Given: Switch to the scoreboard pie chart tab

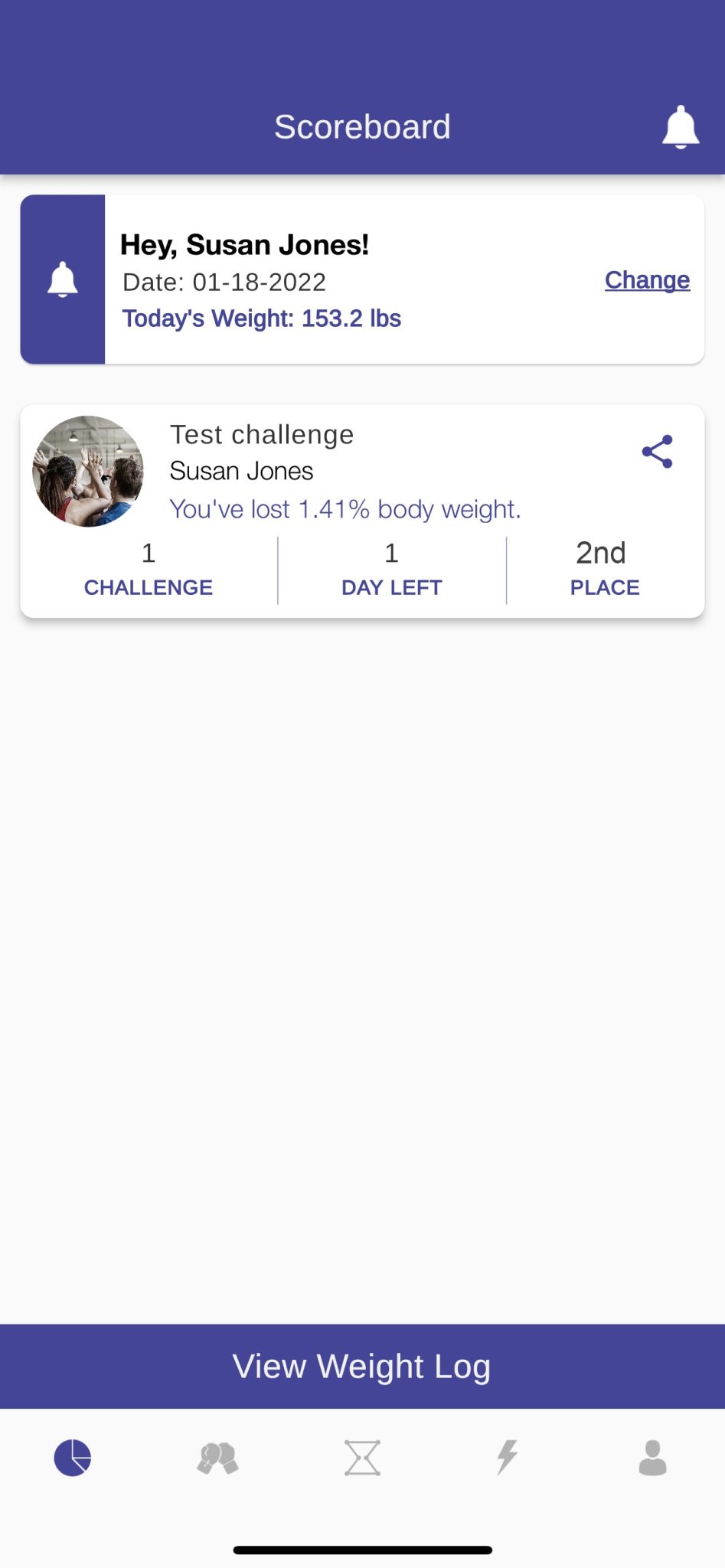Looking at the screenshot, I should pos(73,1458).
